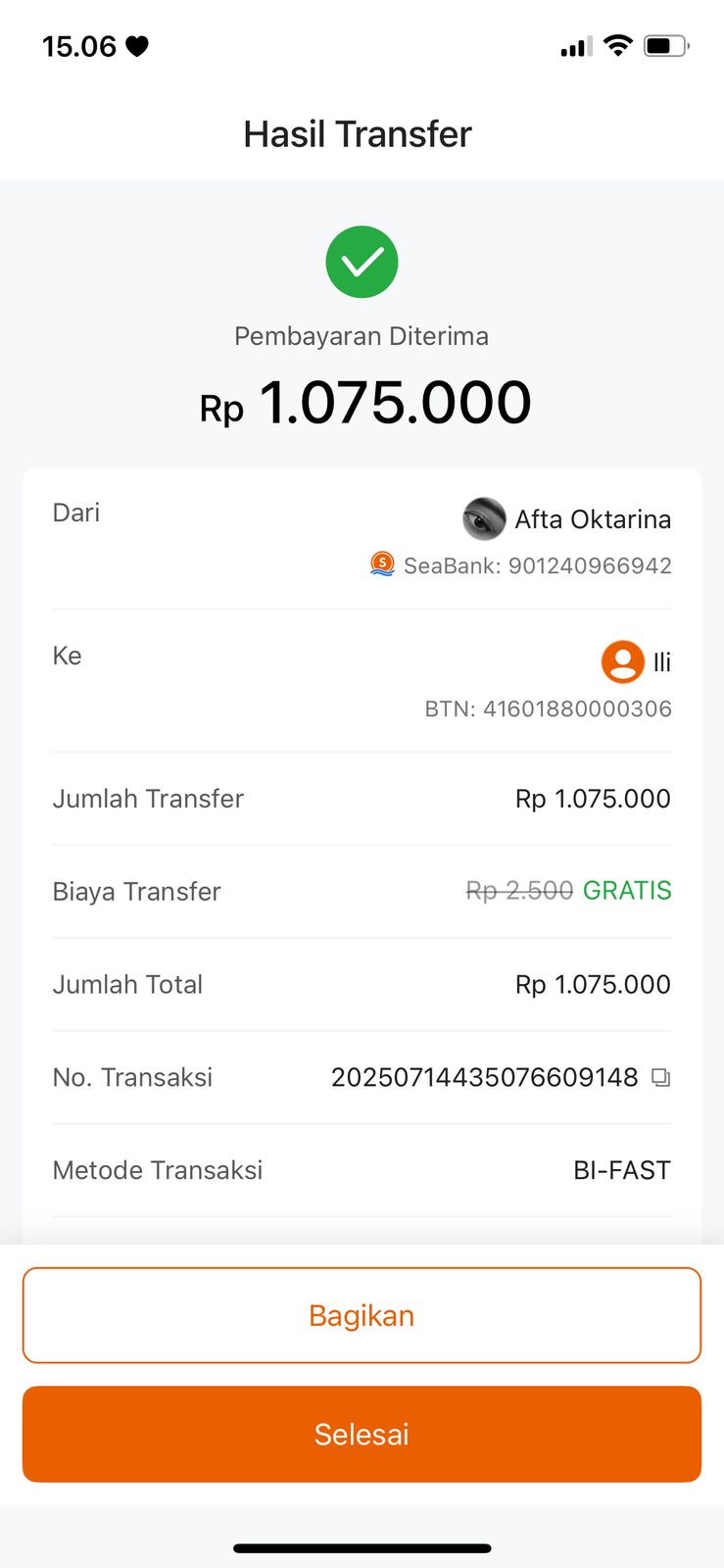
Task: Tap the Bagikan button to share receipt
Action: click(x=362, y=1315)
